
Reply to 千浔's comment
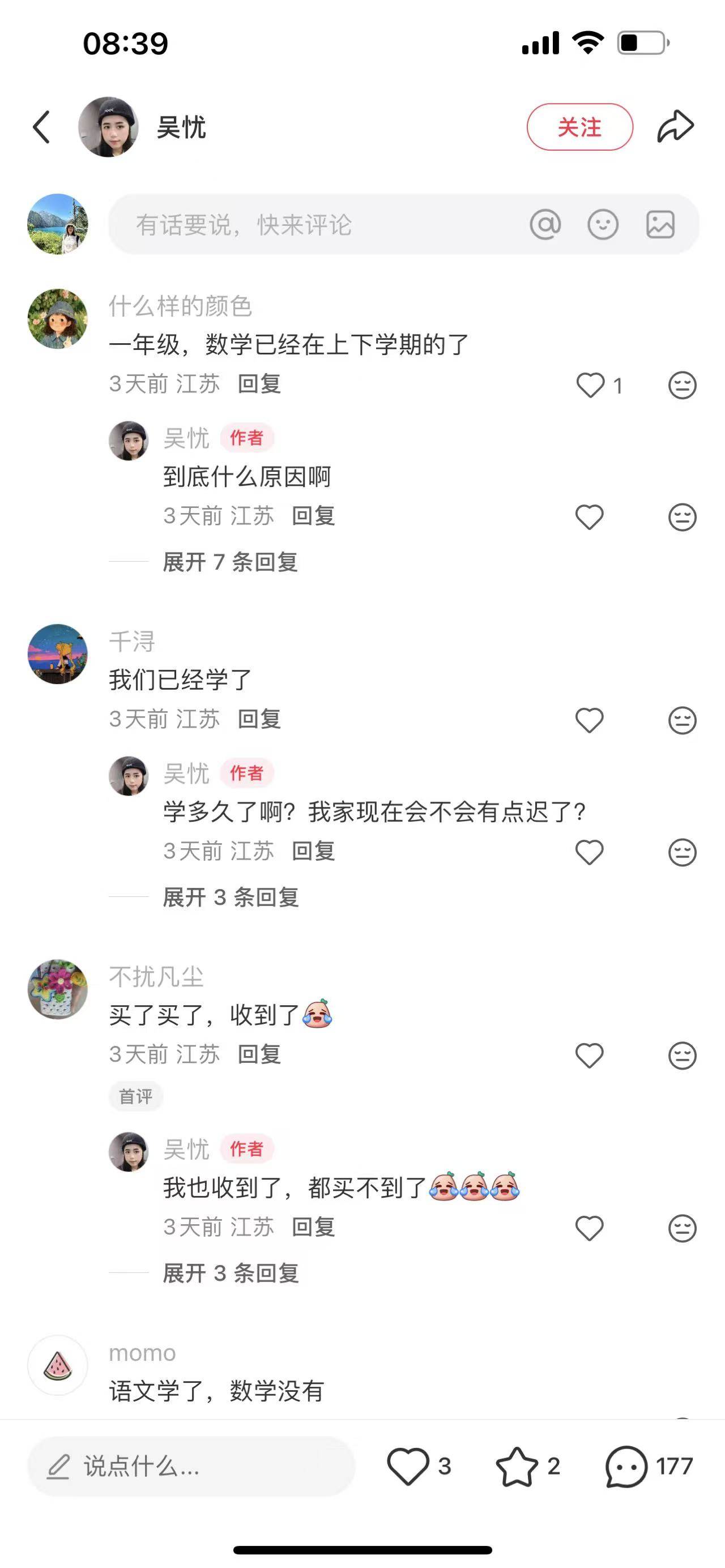tap(259, 719)
